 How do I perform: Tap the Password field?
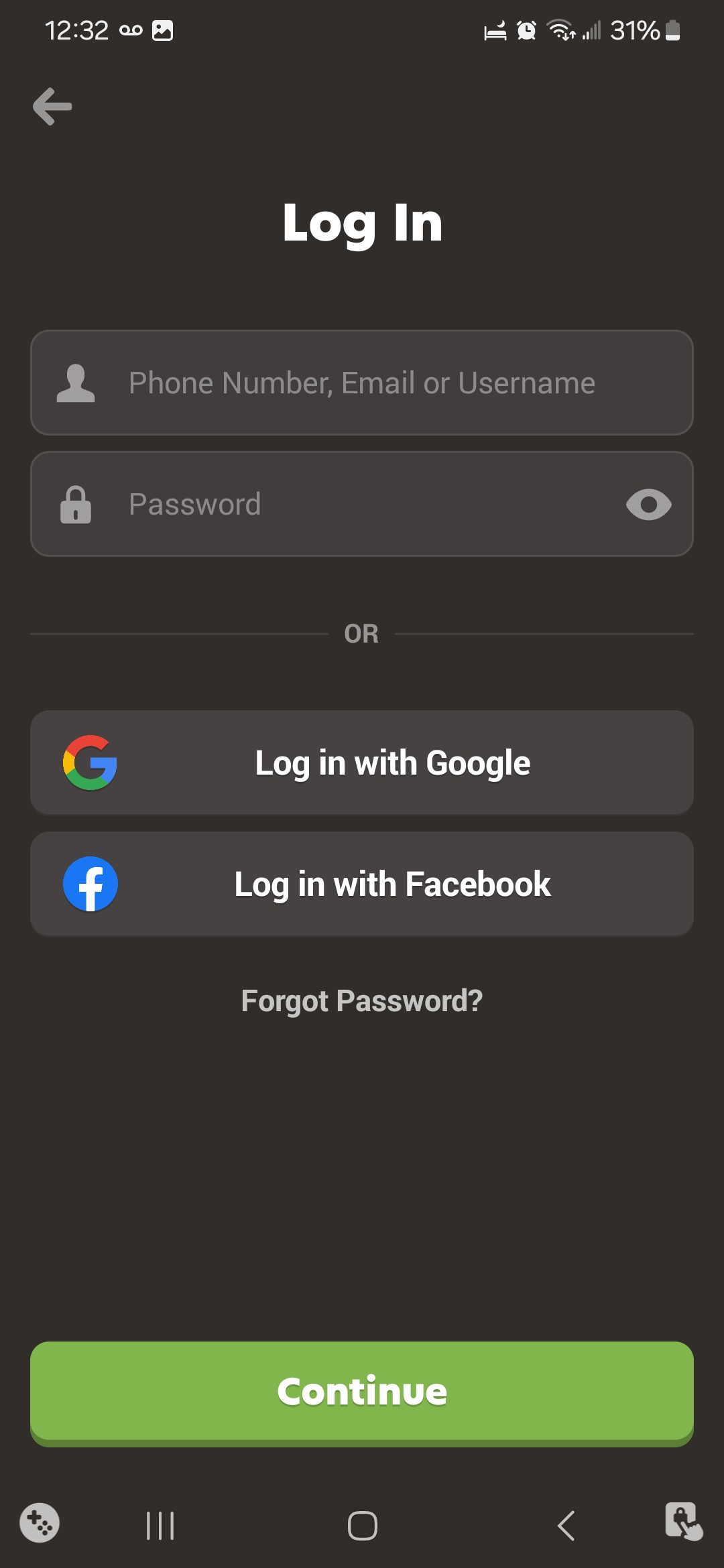pos(362,504)
